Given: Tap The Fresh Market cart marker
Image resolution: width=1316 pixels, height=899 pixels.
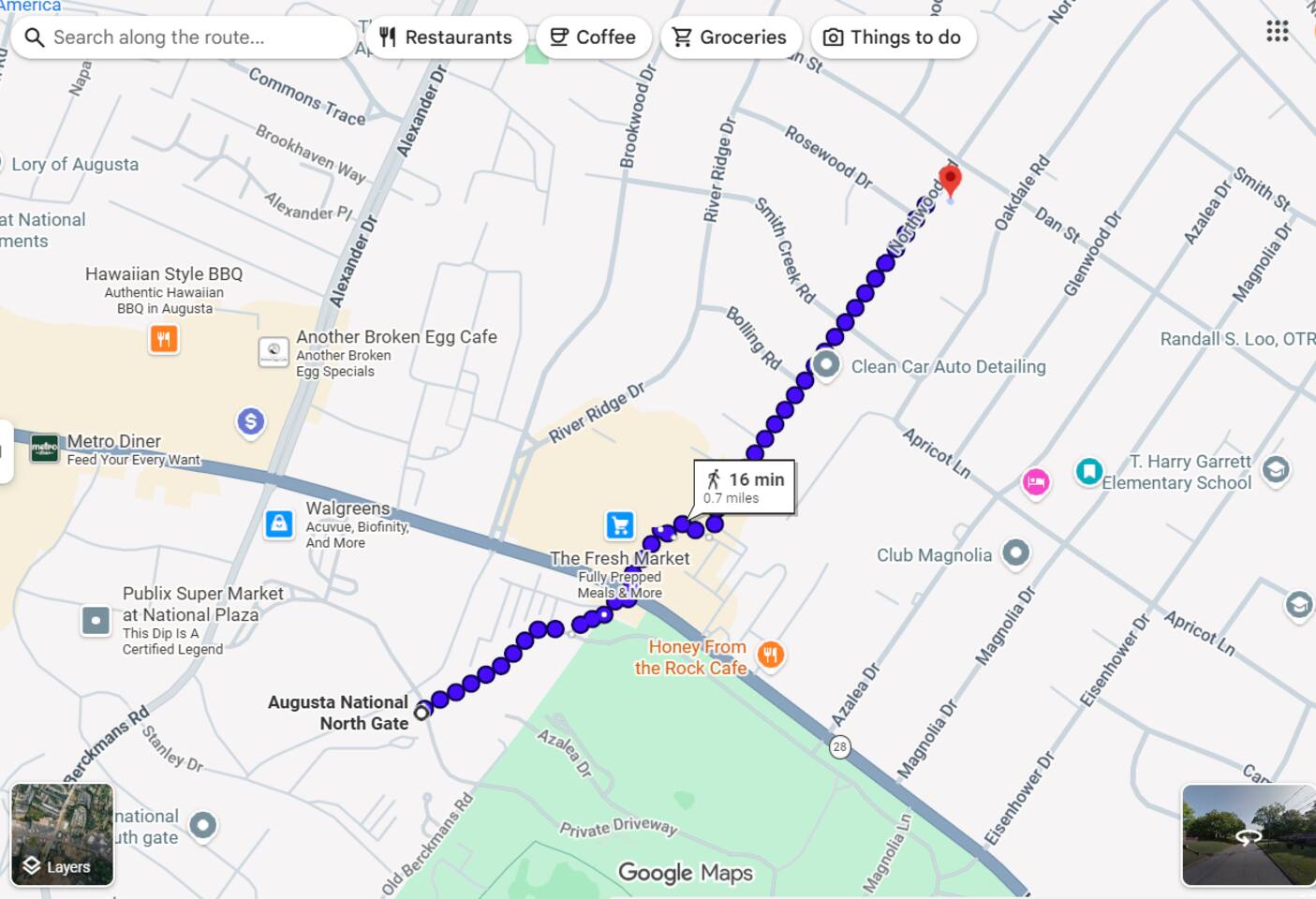Looking at the screenshot, I should click(x=619, y=525).
